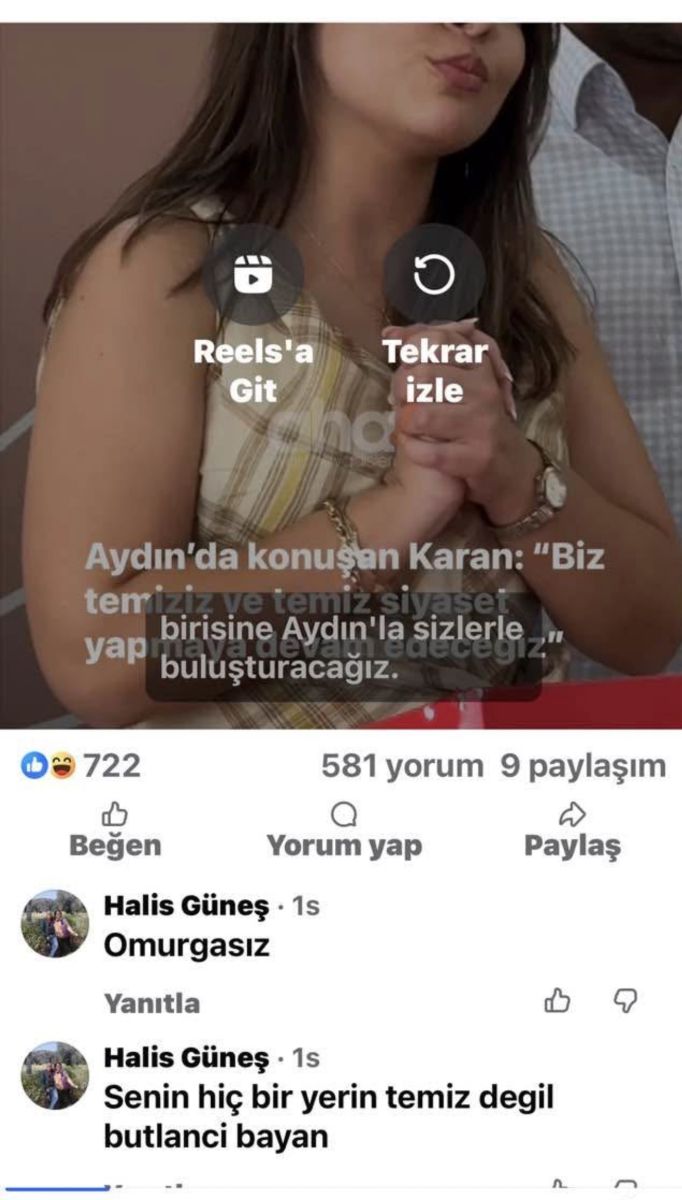
Task: Open the avatar beside the butlanci bayan comment
Action: tap(55, 1076)
